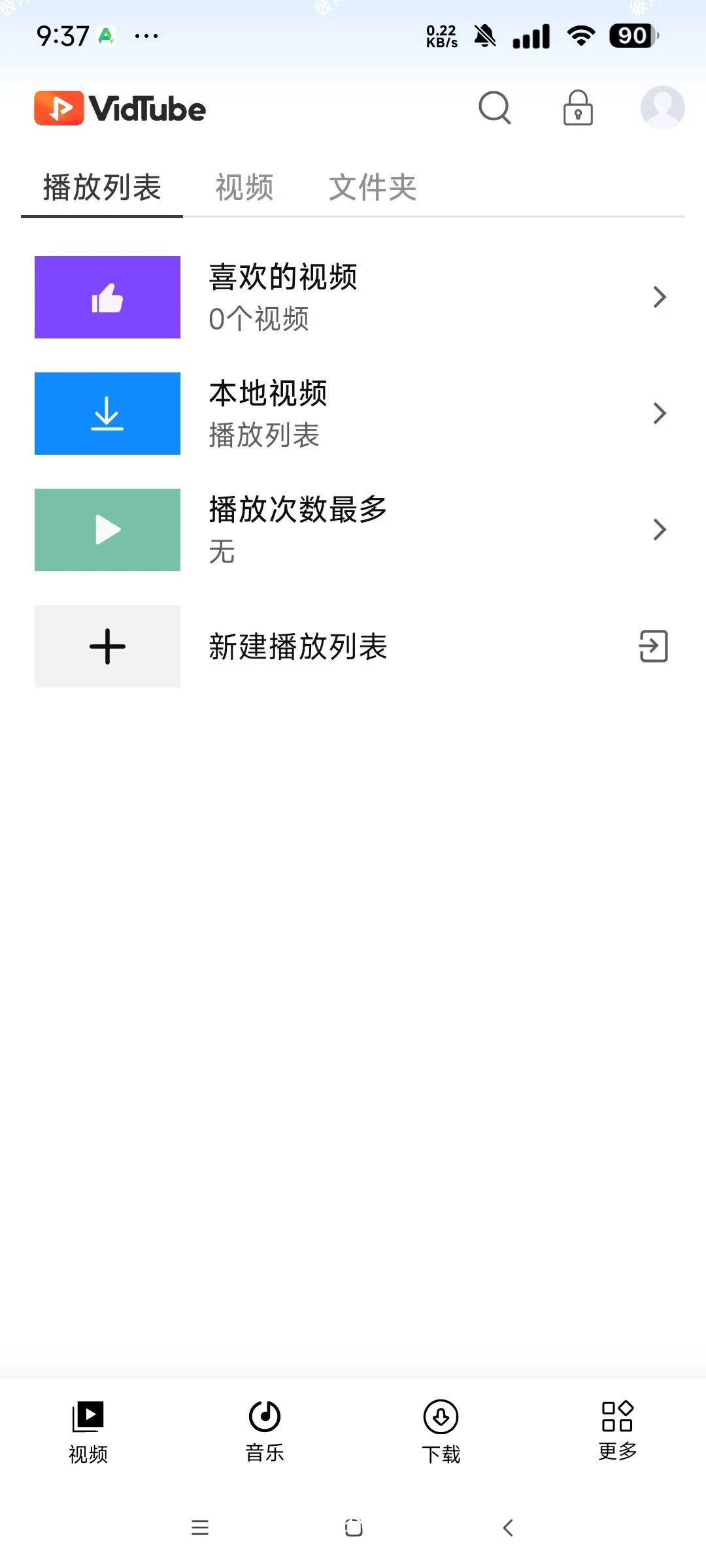Switch to the 文件夹 tab

point(371,188)
